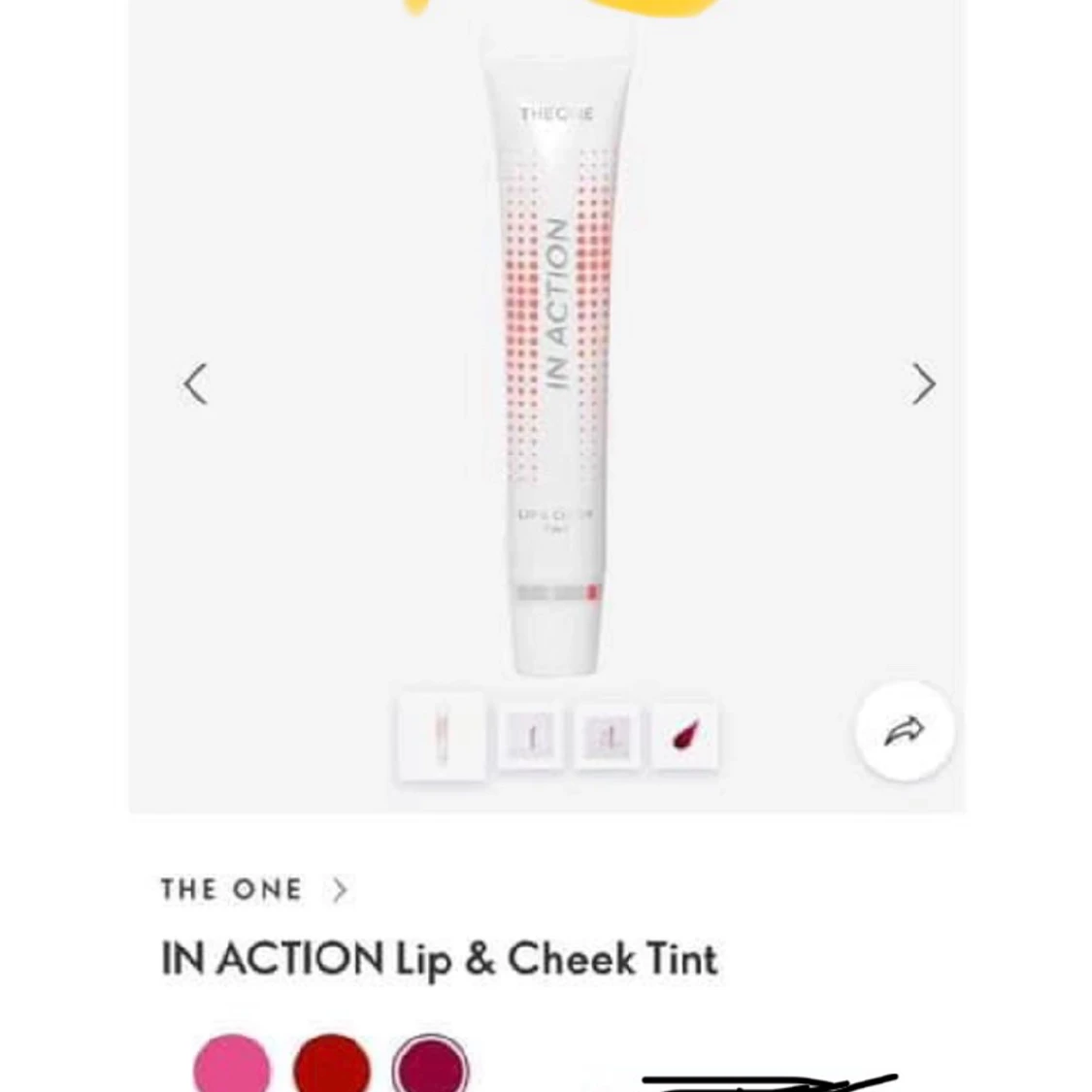The width and height of the screenshot is (1092, 1092).
Task: Share this Lip & Cheek Tint product
Action: [x=904, y=731]
